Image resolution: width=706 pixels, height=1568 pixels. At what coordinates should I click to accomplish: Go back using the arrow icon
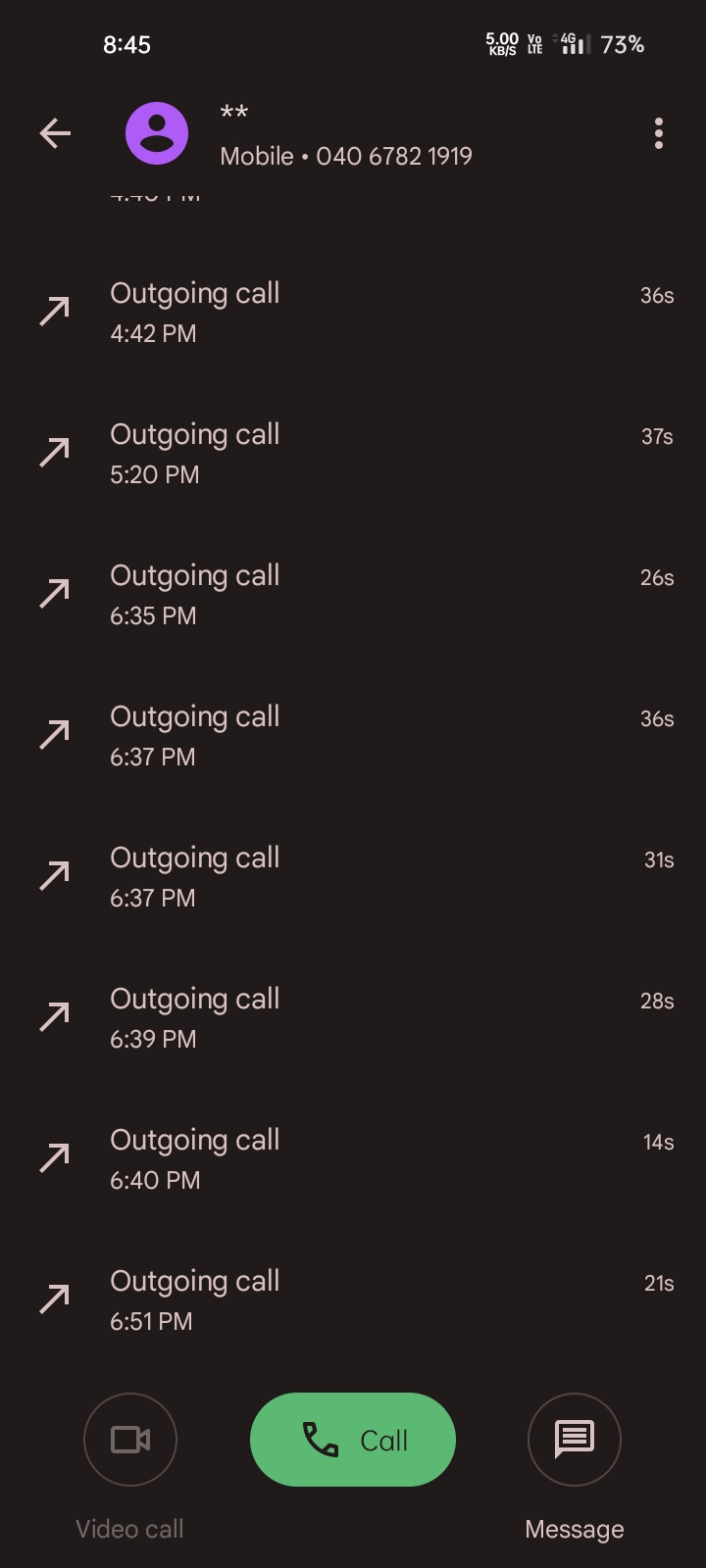pos(55,133)
